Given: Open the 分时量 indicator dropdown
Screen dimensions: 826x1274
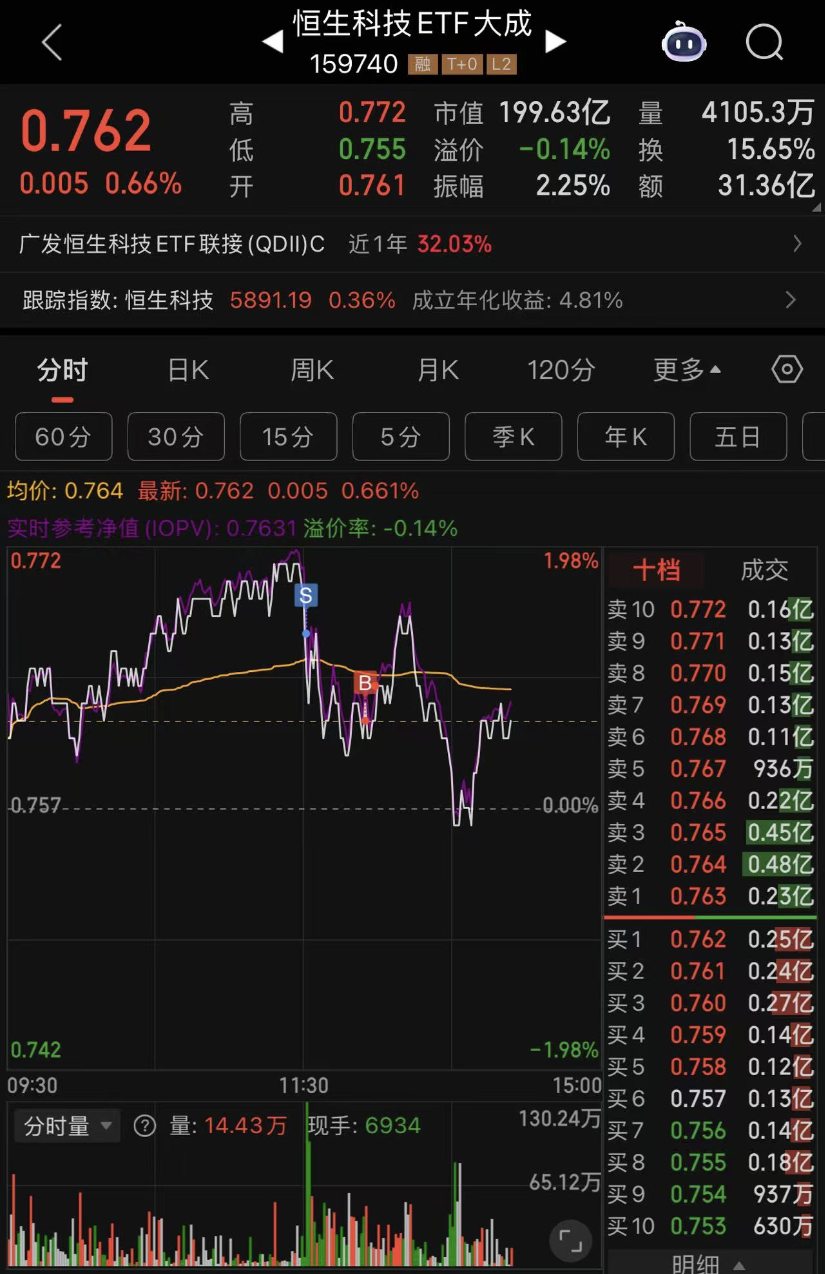Looking at the screenshot, I should pos(68,1126).
